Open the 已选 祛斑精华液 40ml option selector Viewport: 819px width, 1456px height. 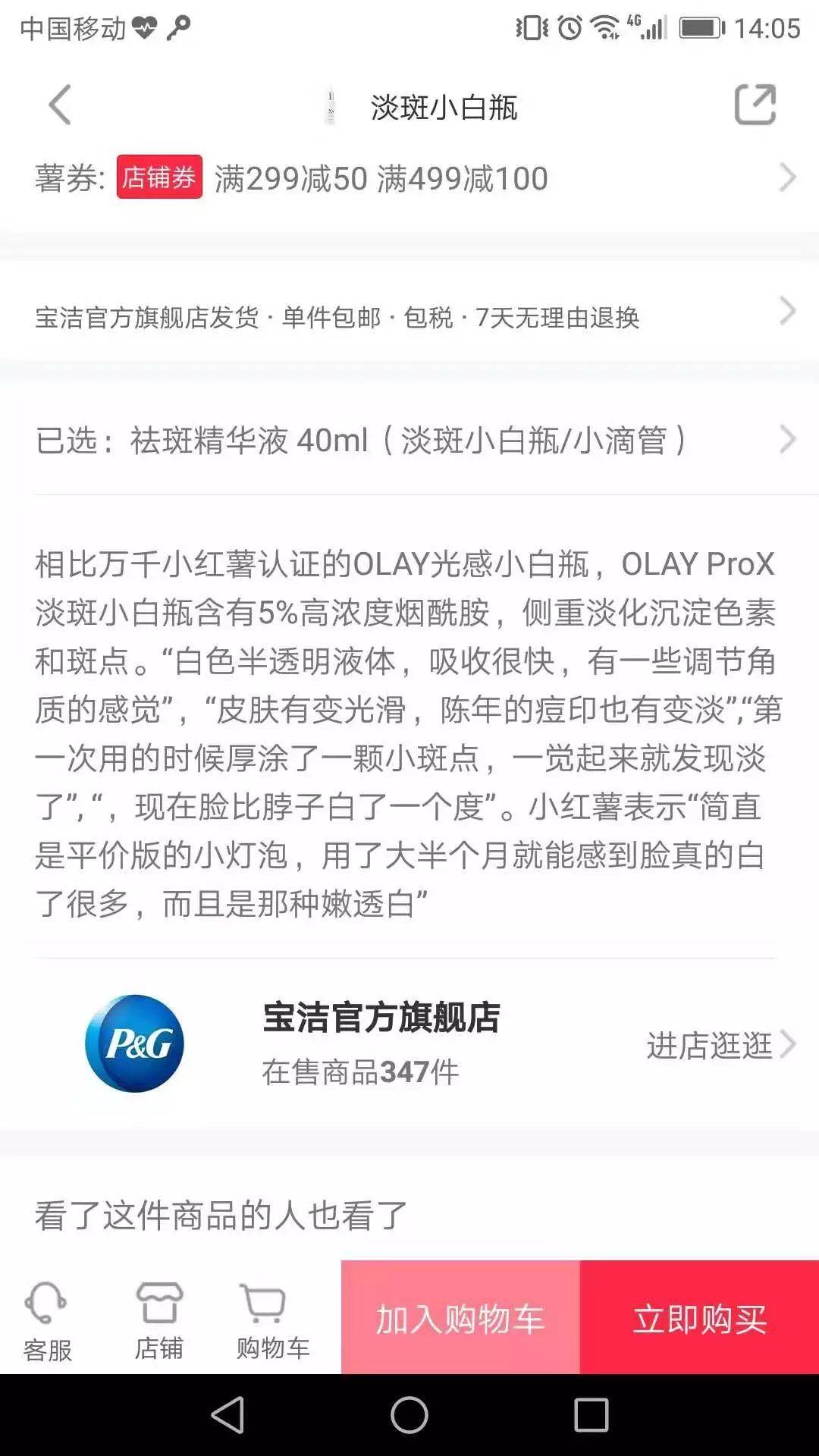[x=409, y=440]
